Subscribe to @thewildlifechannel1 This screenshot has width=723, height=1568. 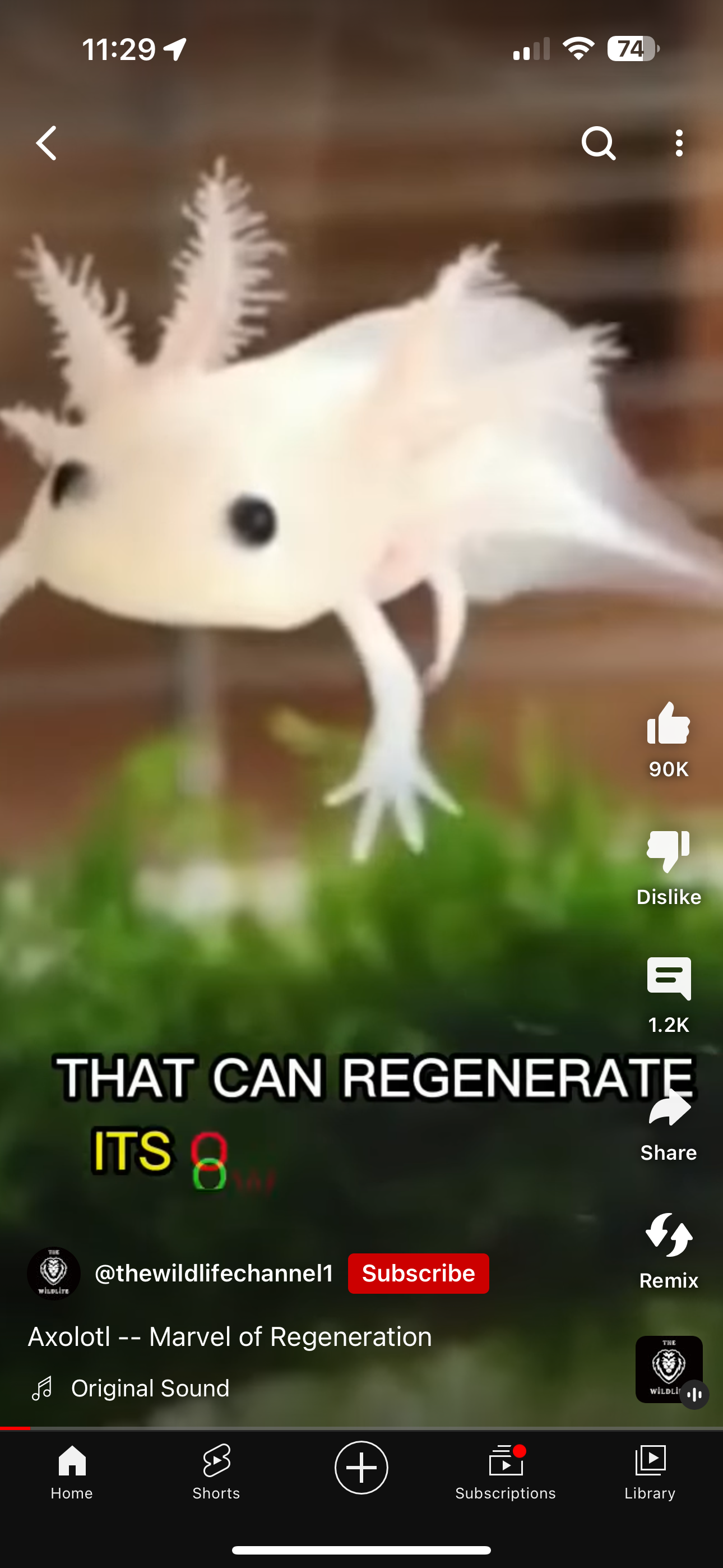click(x=418, y=1274)
